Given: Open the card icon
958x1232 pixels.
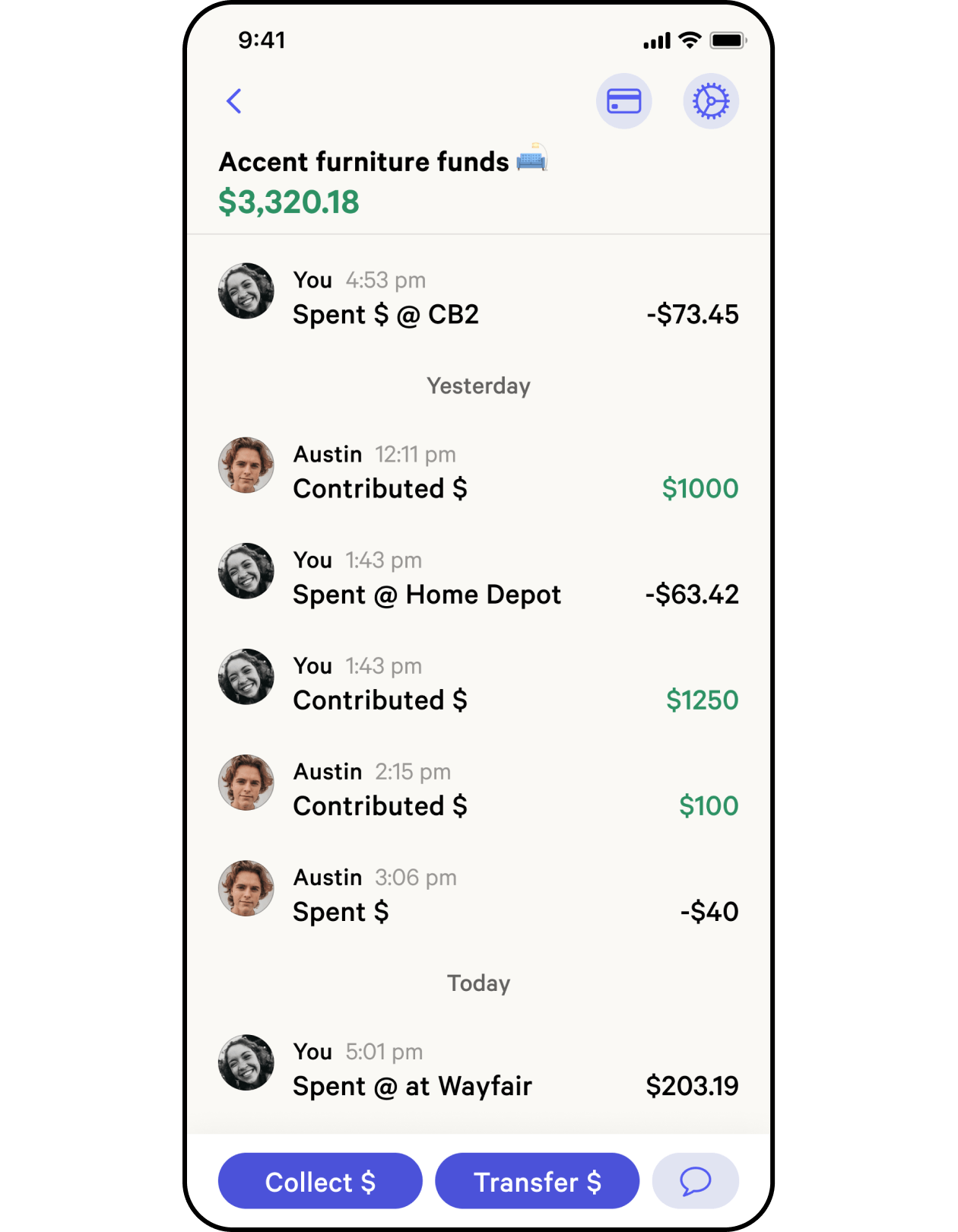Looking at the screenshot, I should [623, 101].
